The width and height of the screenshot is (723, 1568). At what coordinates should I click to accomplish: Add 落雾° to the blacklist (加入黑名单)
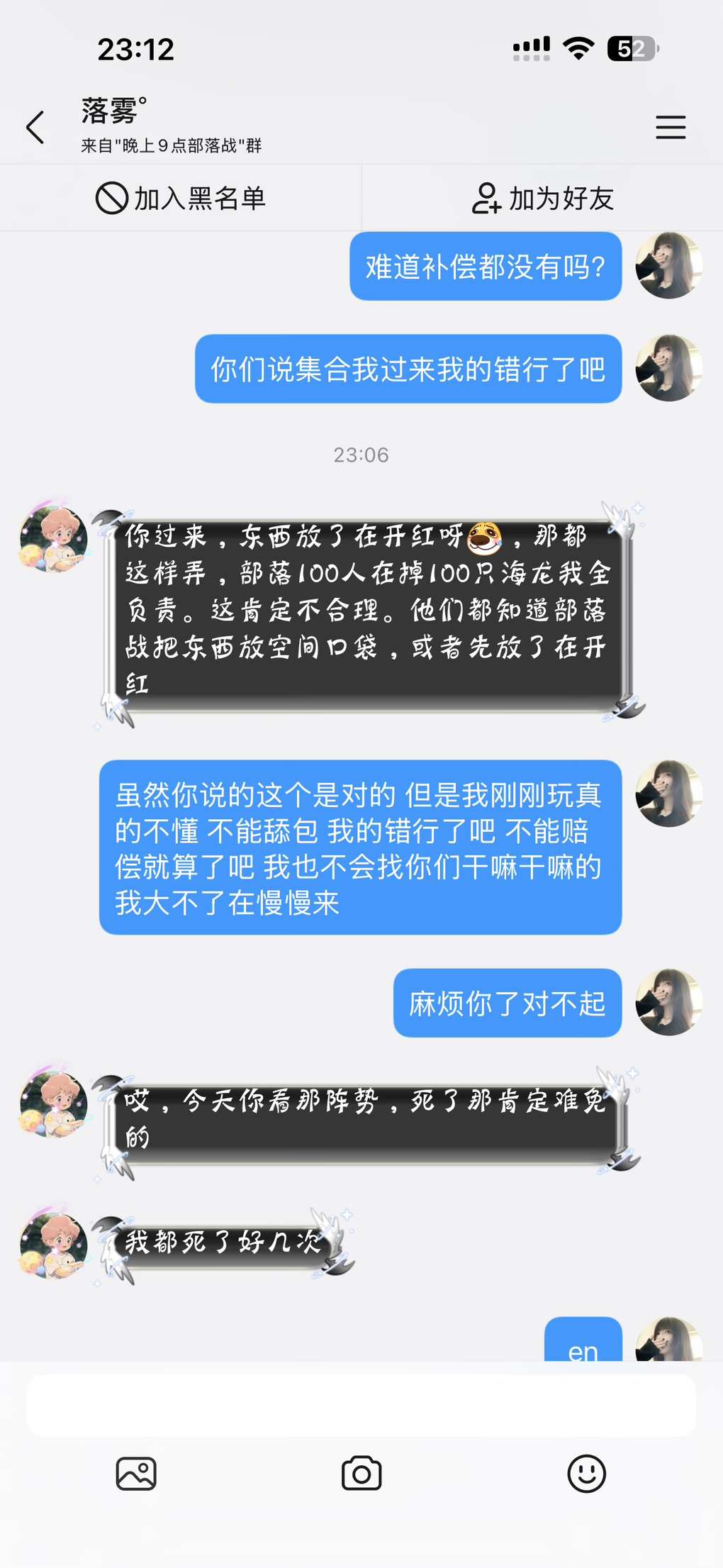tap(181, 198)
